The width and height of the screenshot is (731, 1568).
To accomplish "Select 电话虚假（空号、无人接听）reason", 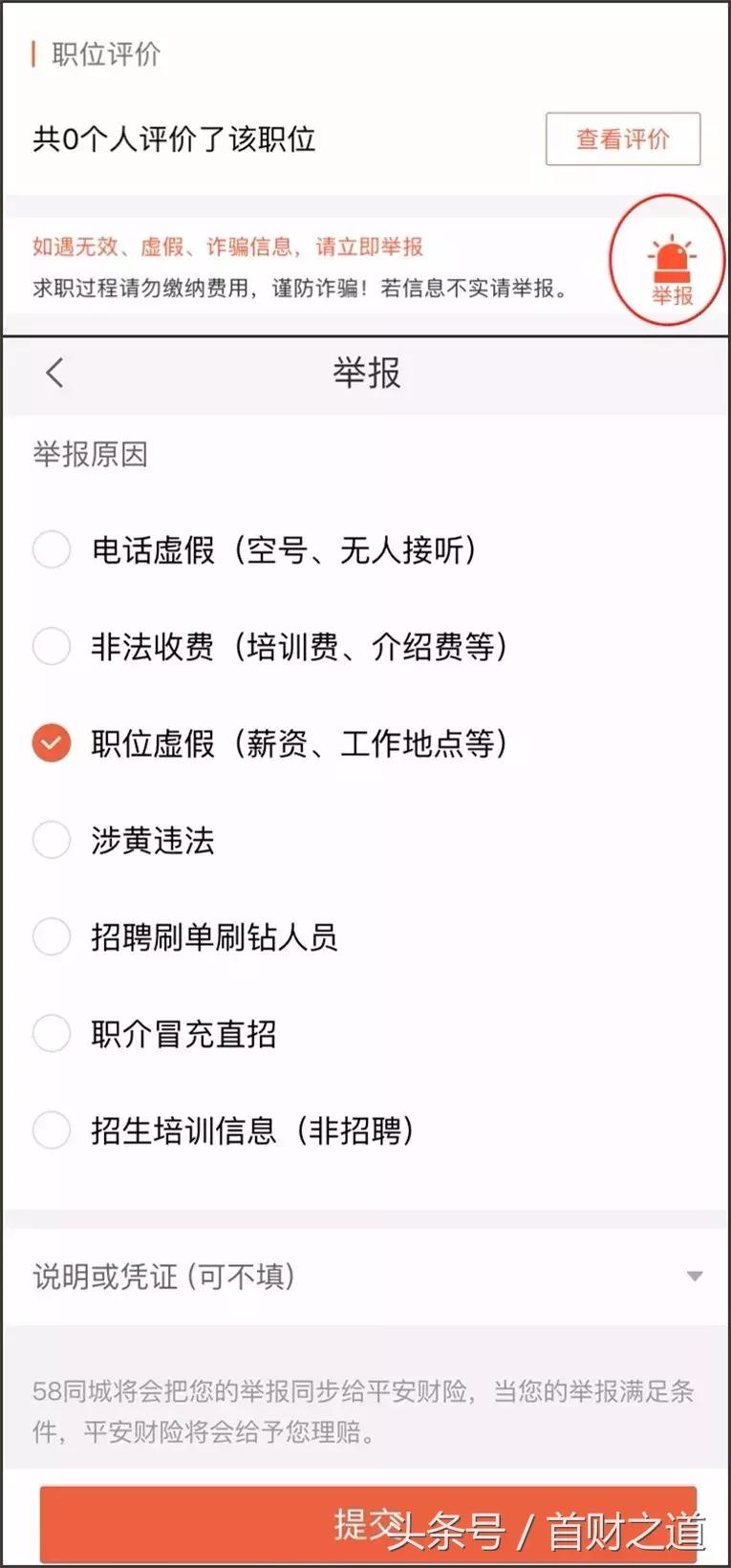I will [x=52, y=549].
